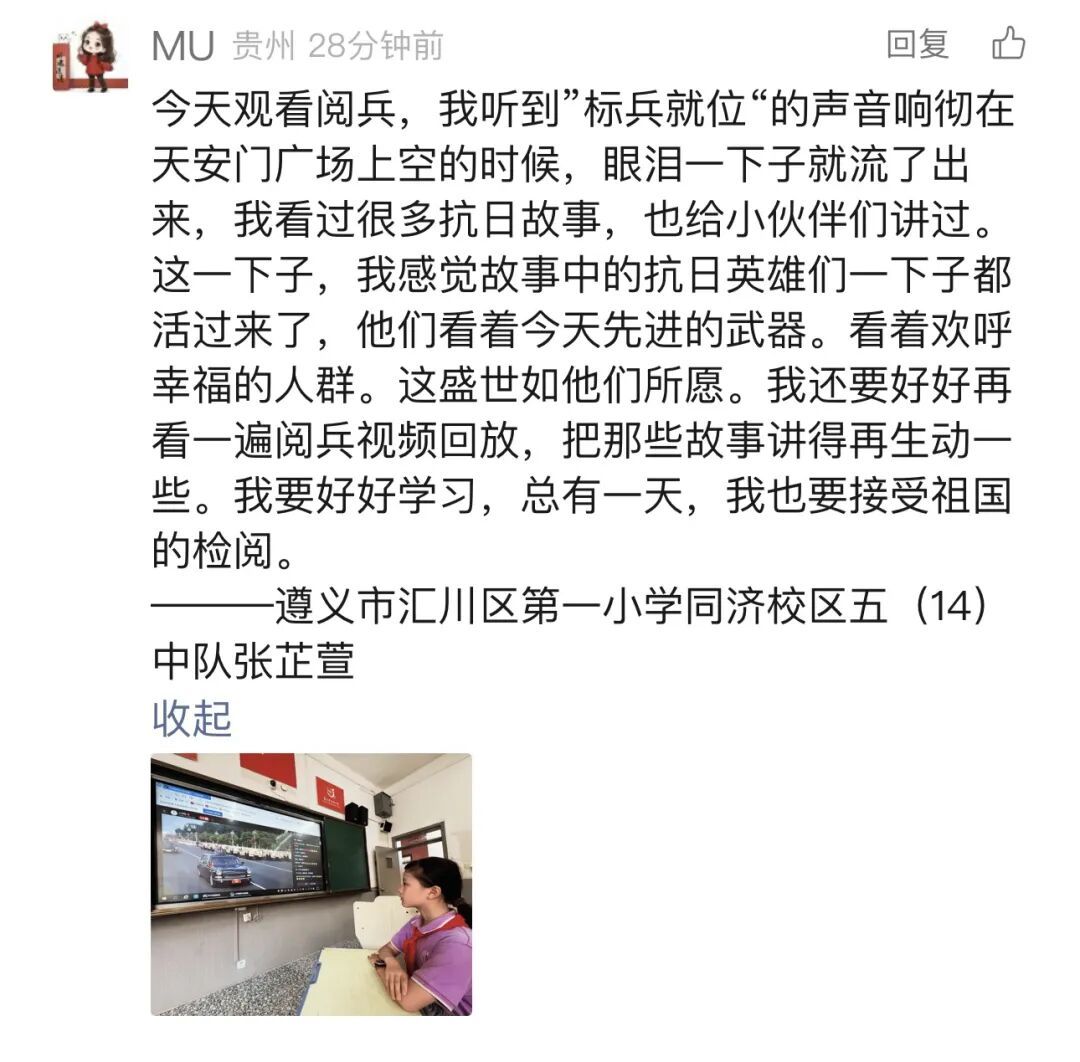The height and width of the screenshot is (1062, 1080).
Task: Open the username MU
Action: click(183, 45)
